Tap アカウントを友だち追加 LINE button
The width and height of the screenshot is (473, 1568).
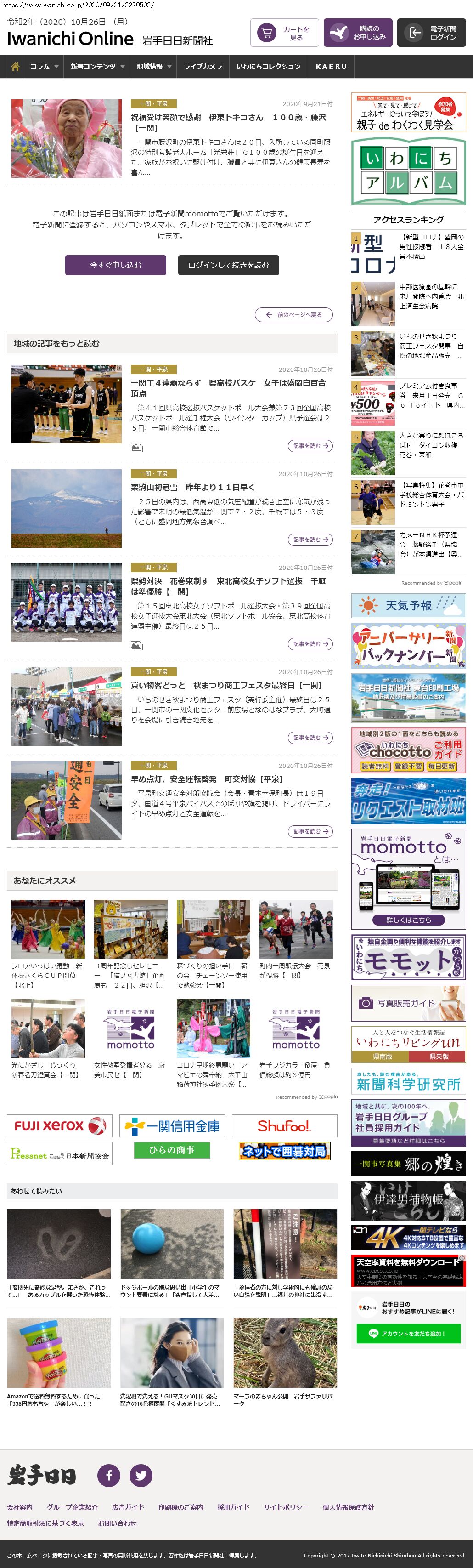(408, 1334)
